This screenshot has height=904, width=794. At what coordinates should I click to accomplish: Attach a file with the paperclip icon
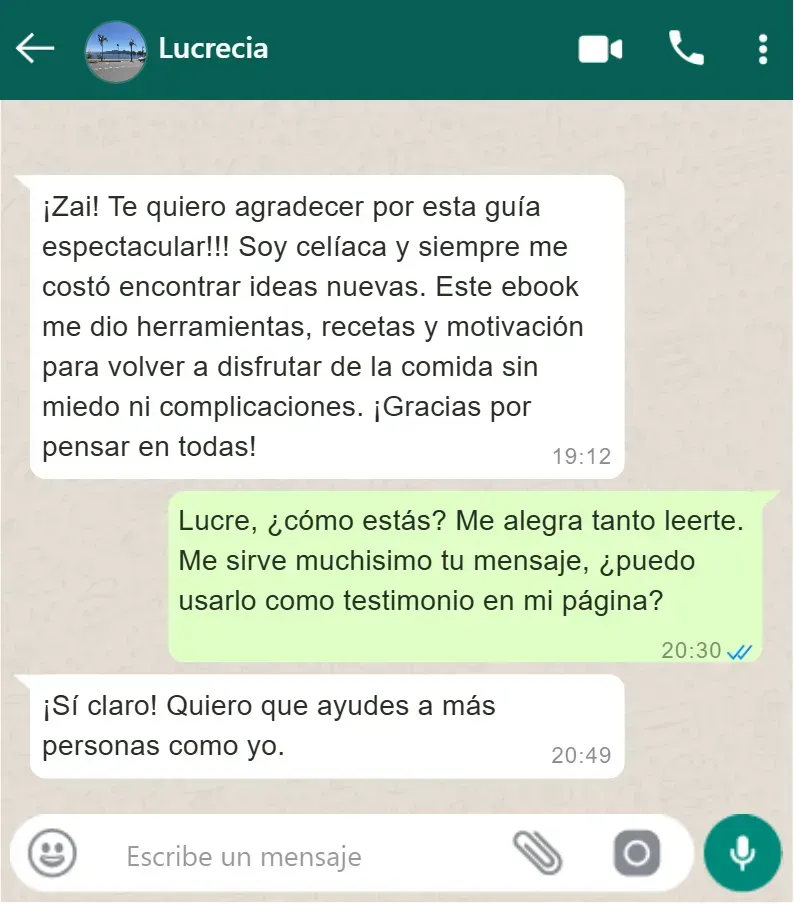click(538, 854)
